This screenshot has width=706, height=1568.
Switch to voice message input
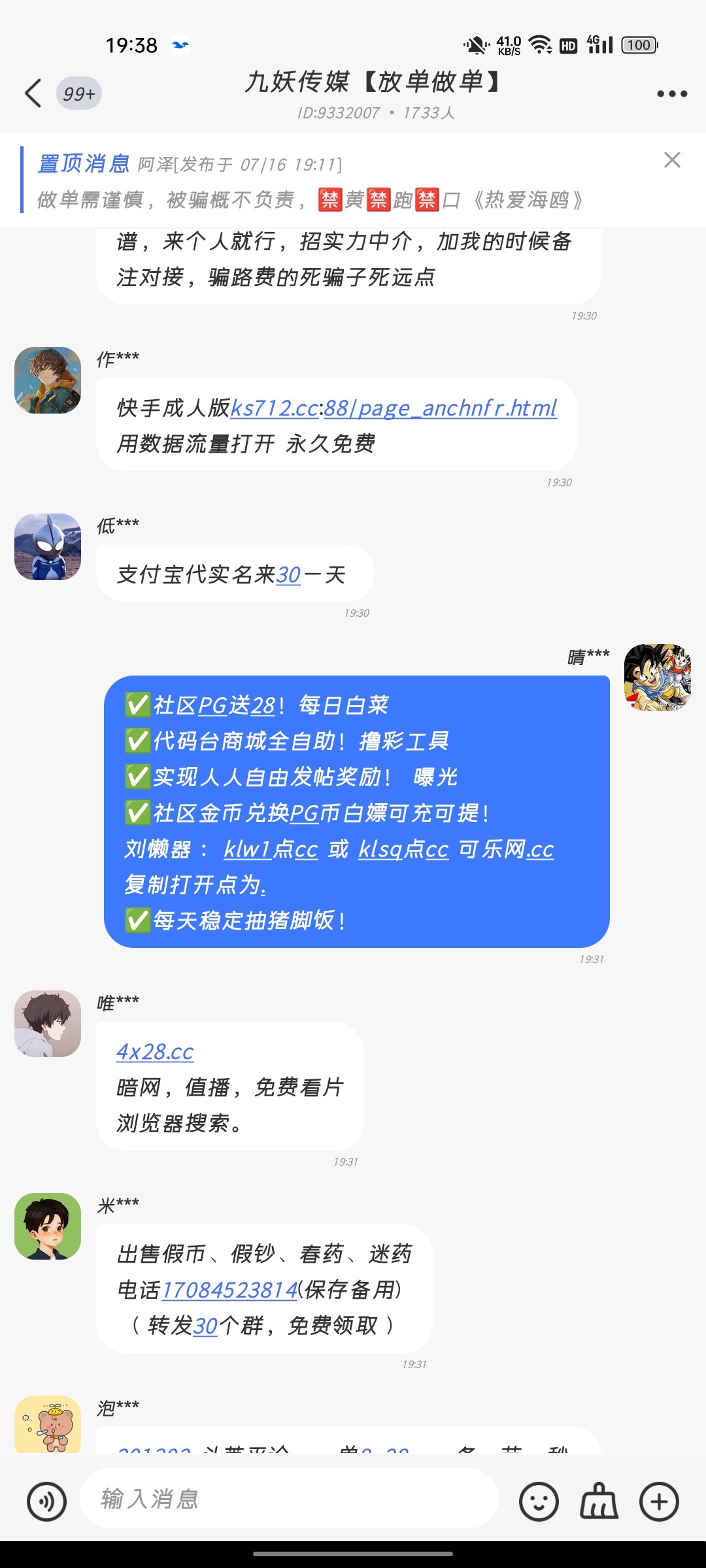(46, 1501)
